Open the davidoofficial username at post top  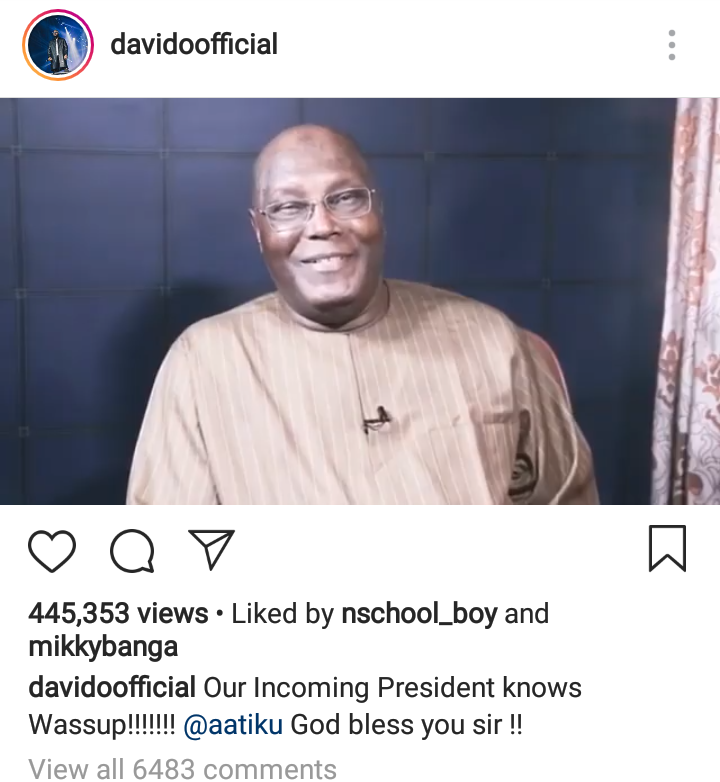pyautogui.click(x=194, y=44)
